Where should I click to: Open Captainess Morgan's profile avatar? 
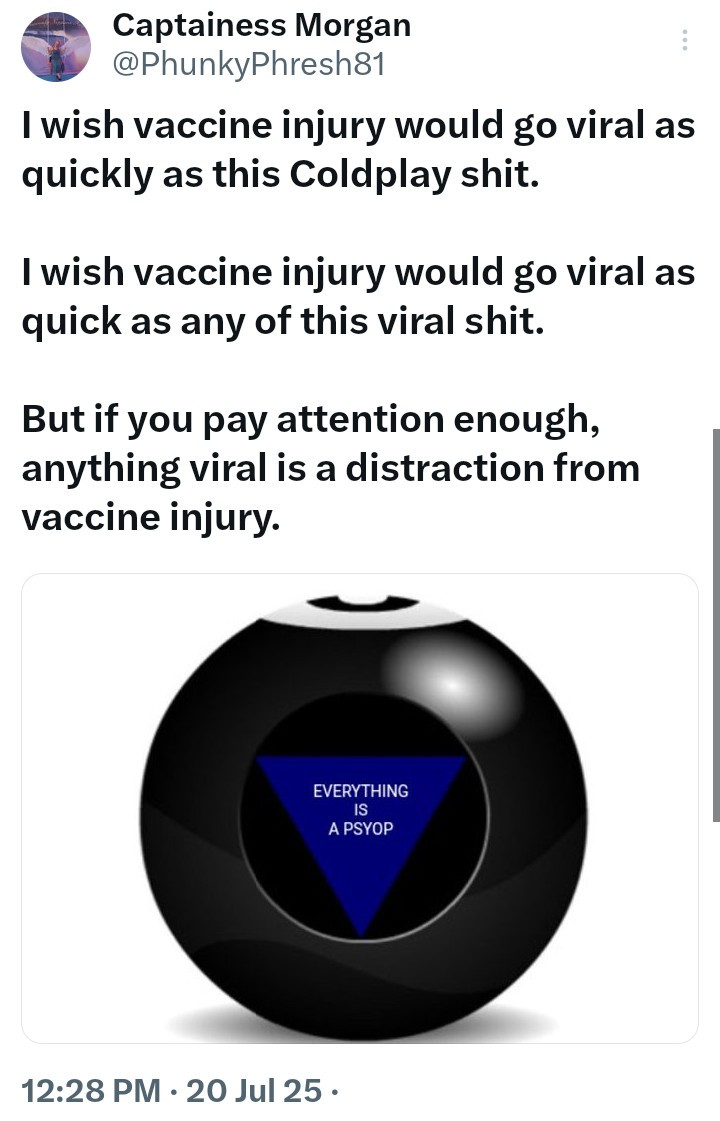(56, 46)
